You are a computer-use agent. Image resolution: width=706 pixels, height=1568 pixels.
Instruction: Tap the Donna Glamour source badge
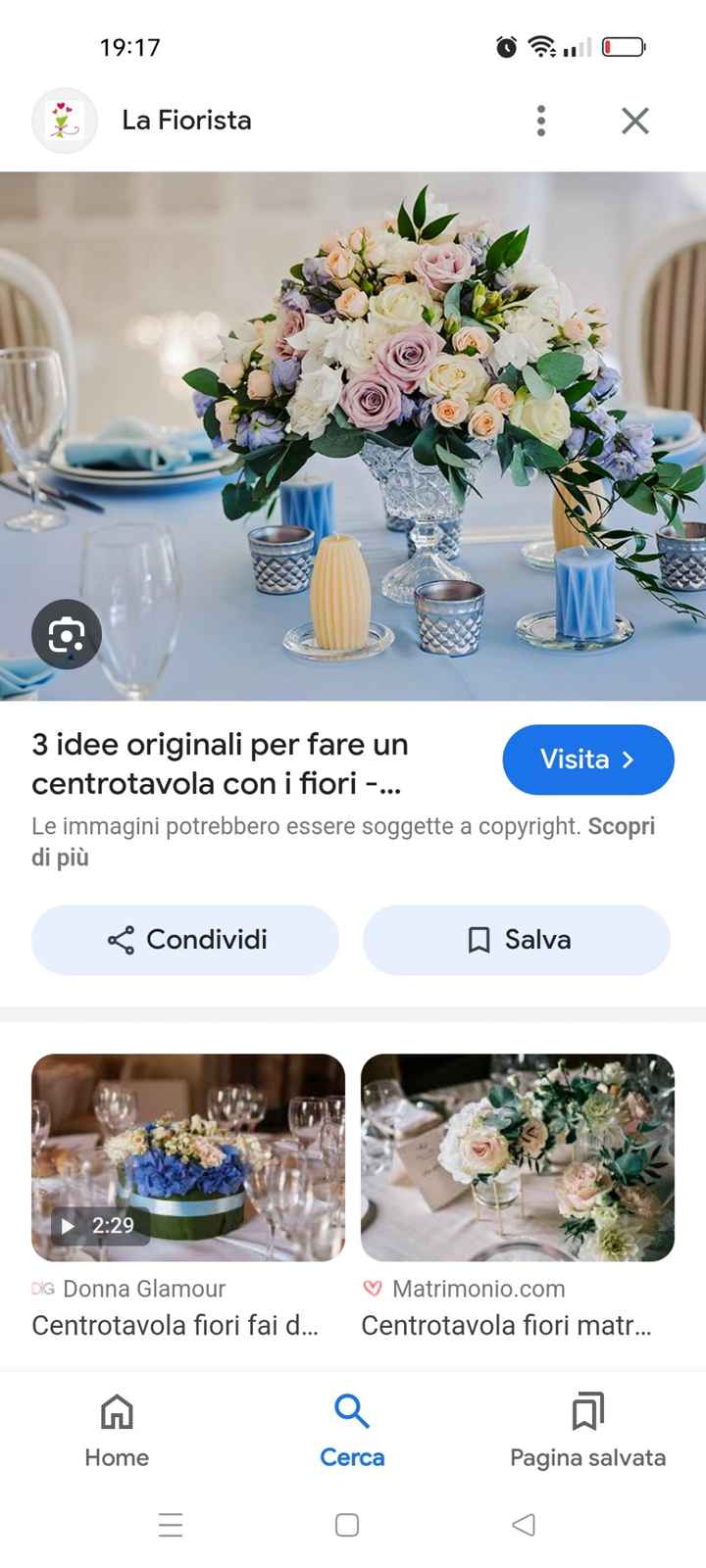[43, 1289]
